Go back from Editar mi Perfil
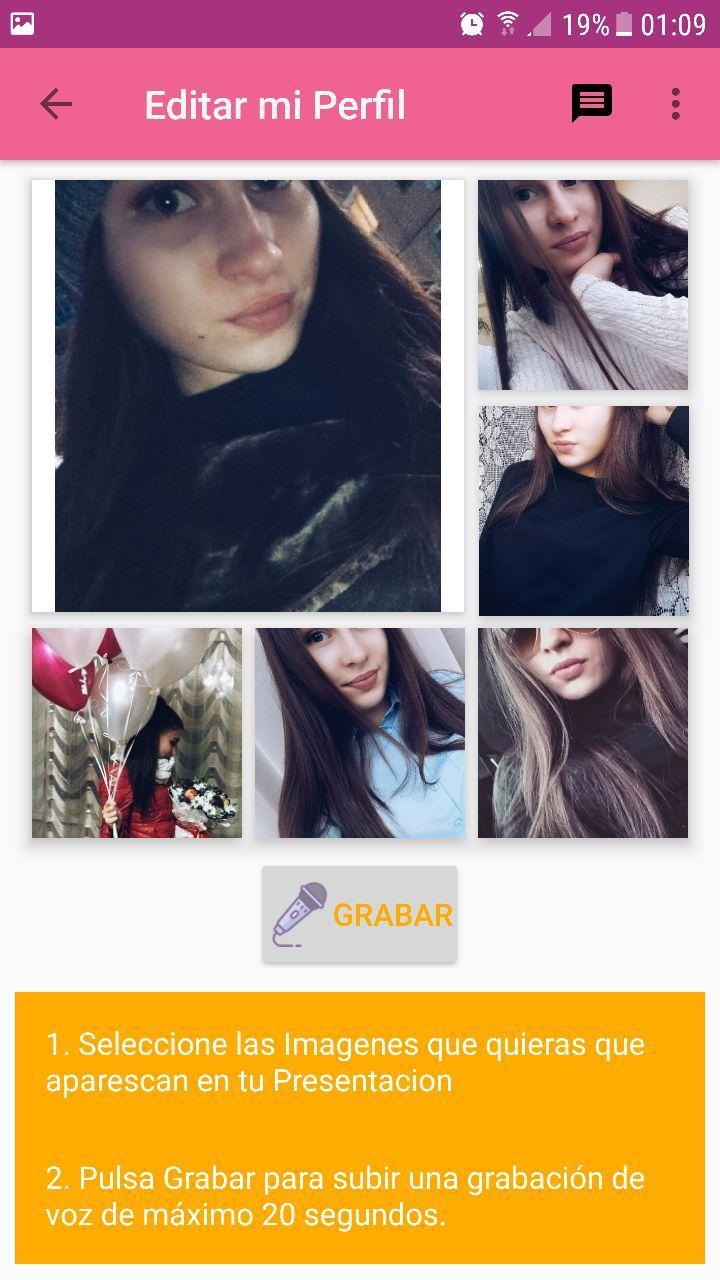Viewport: 720px width, 1280px height. [56, 104]
